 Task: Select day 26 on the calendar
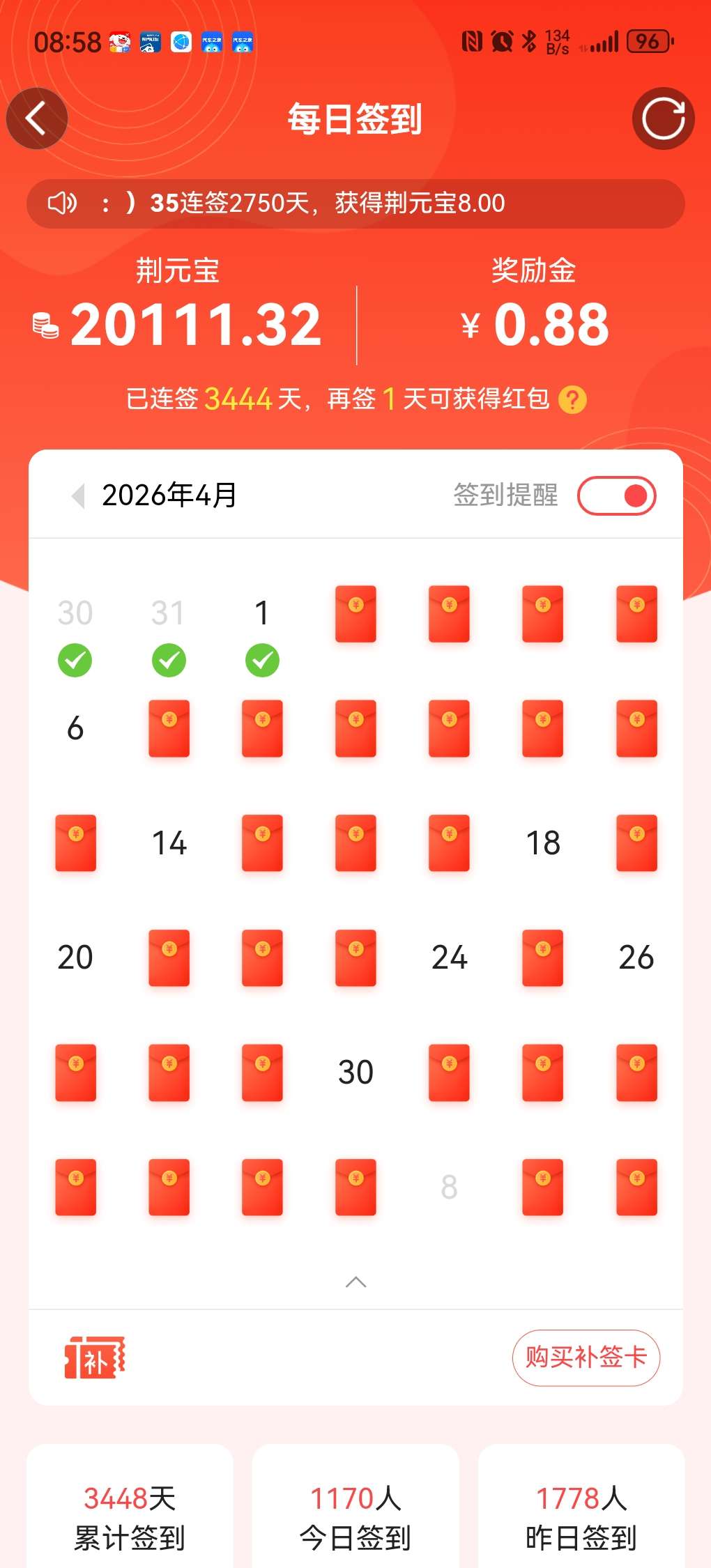click(636, 958)
